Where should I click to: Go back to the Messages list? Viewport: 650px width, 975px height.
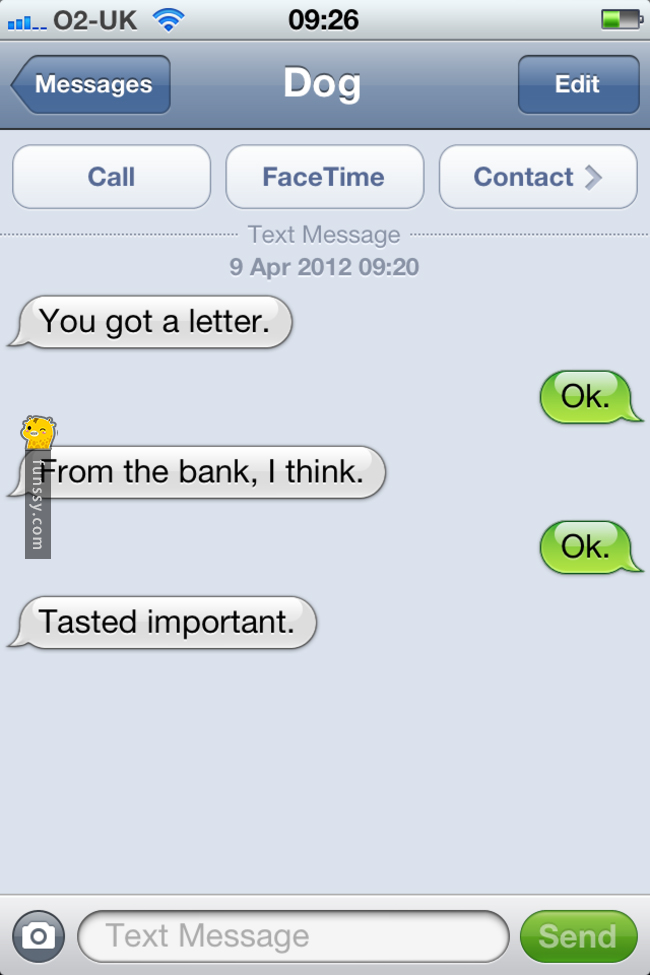point(92,85)
